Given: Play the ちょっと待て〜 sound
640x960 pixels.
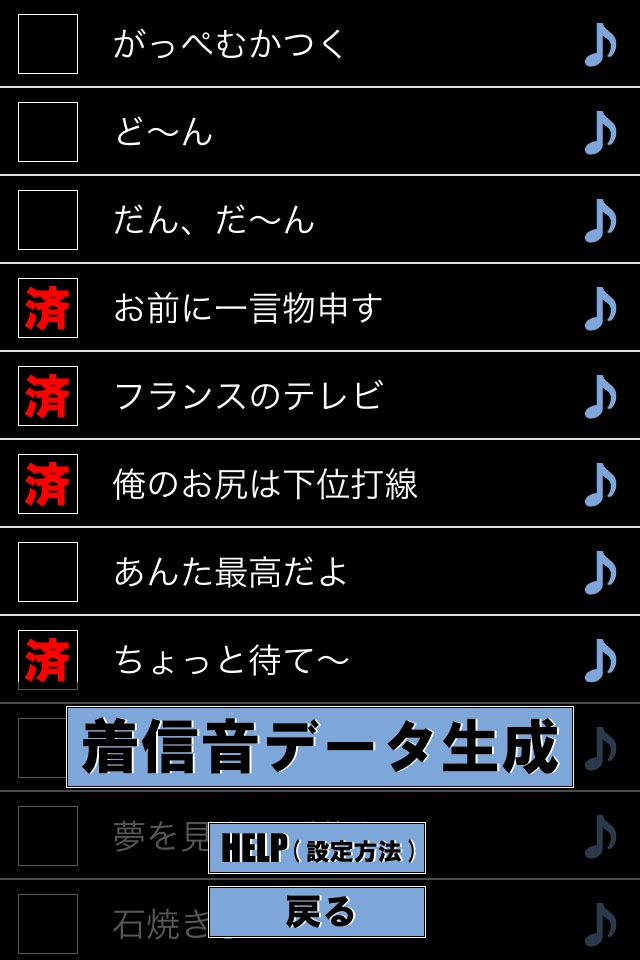Looking at the screenshot, I should 600,660.
